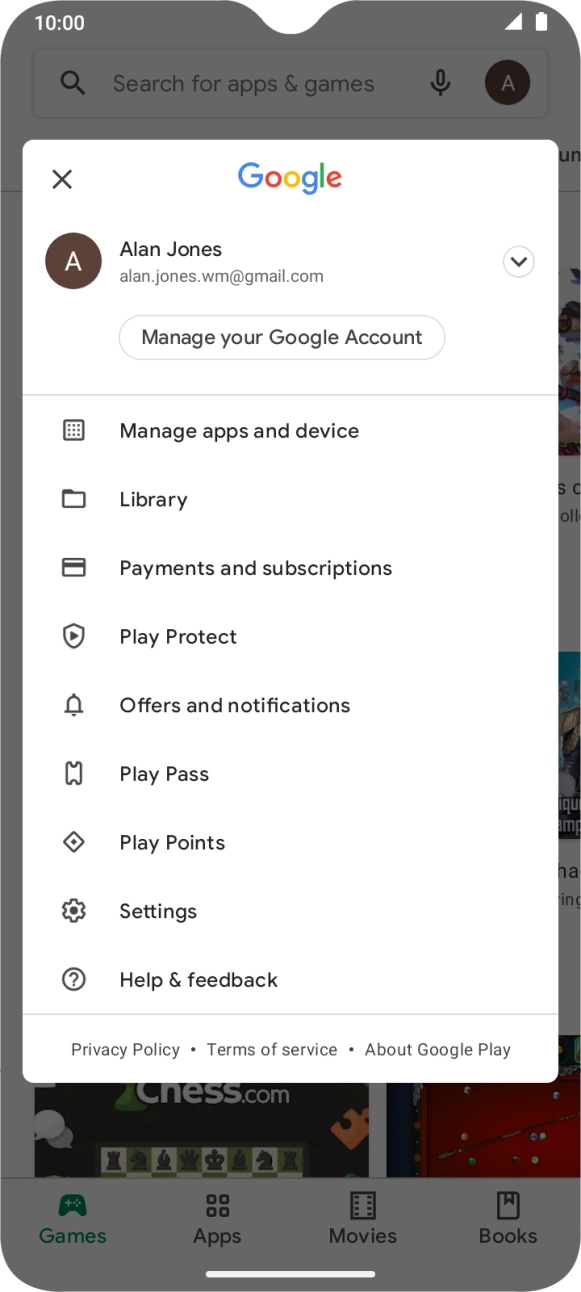View Offers and notifications
581x1292 pixels.
coord(290,705)
